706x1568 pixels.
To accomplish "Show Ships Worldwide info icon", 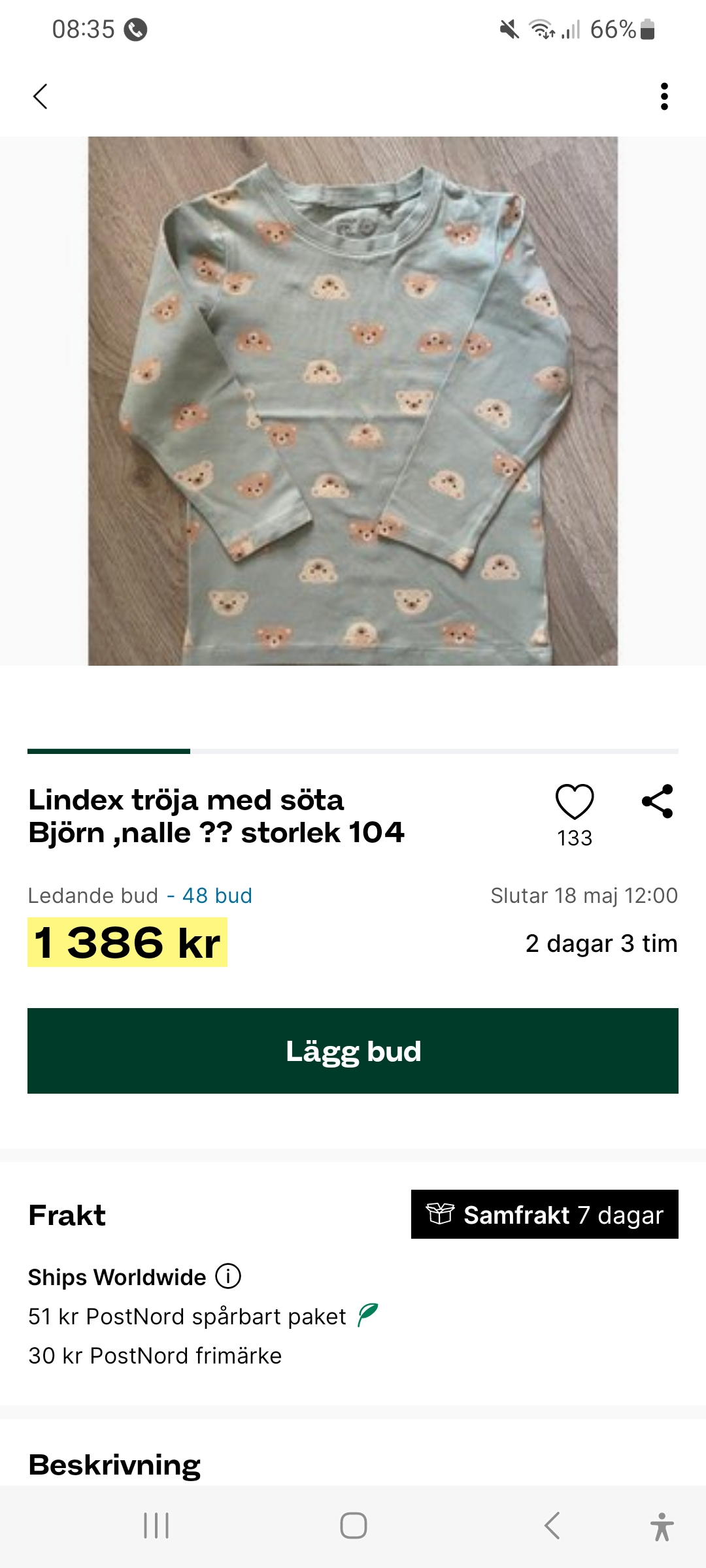I will point(228,1276).
